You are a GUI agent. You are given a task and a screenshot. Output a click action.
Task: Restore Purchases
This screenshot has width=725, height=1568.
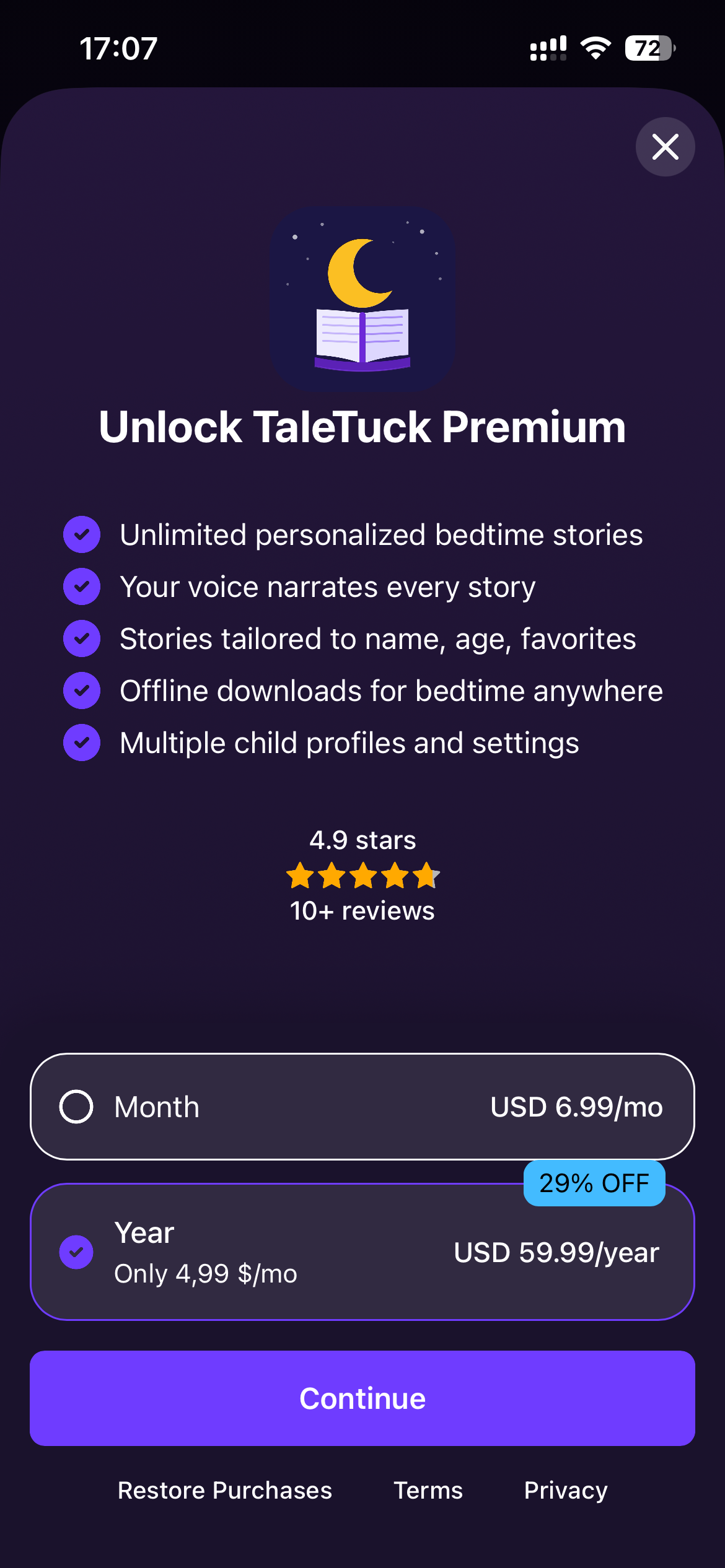[x=225, y=1490]
